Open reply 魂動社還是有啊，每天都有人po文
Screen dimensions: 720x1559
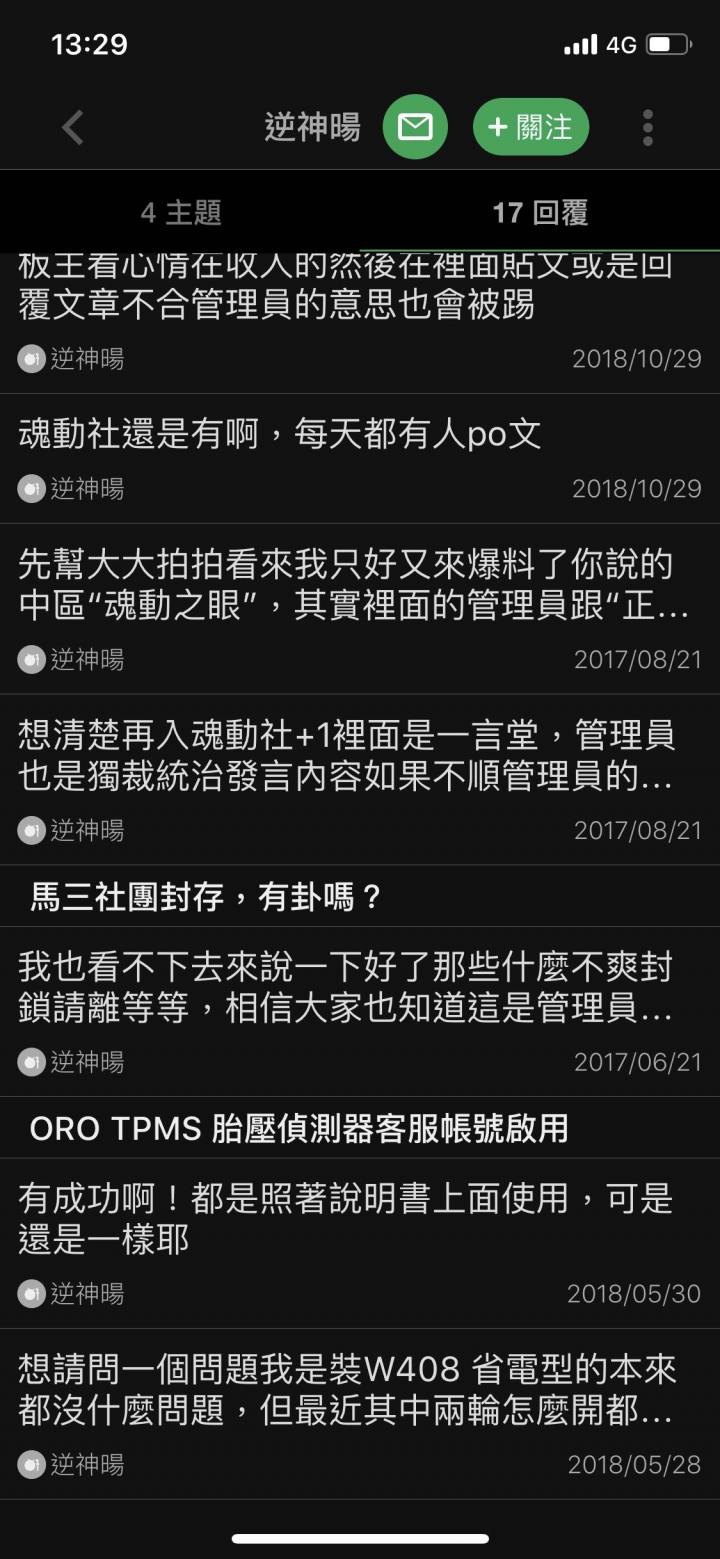tap(360, 458)
